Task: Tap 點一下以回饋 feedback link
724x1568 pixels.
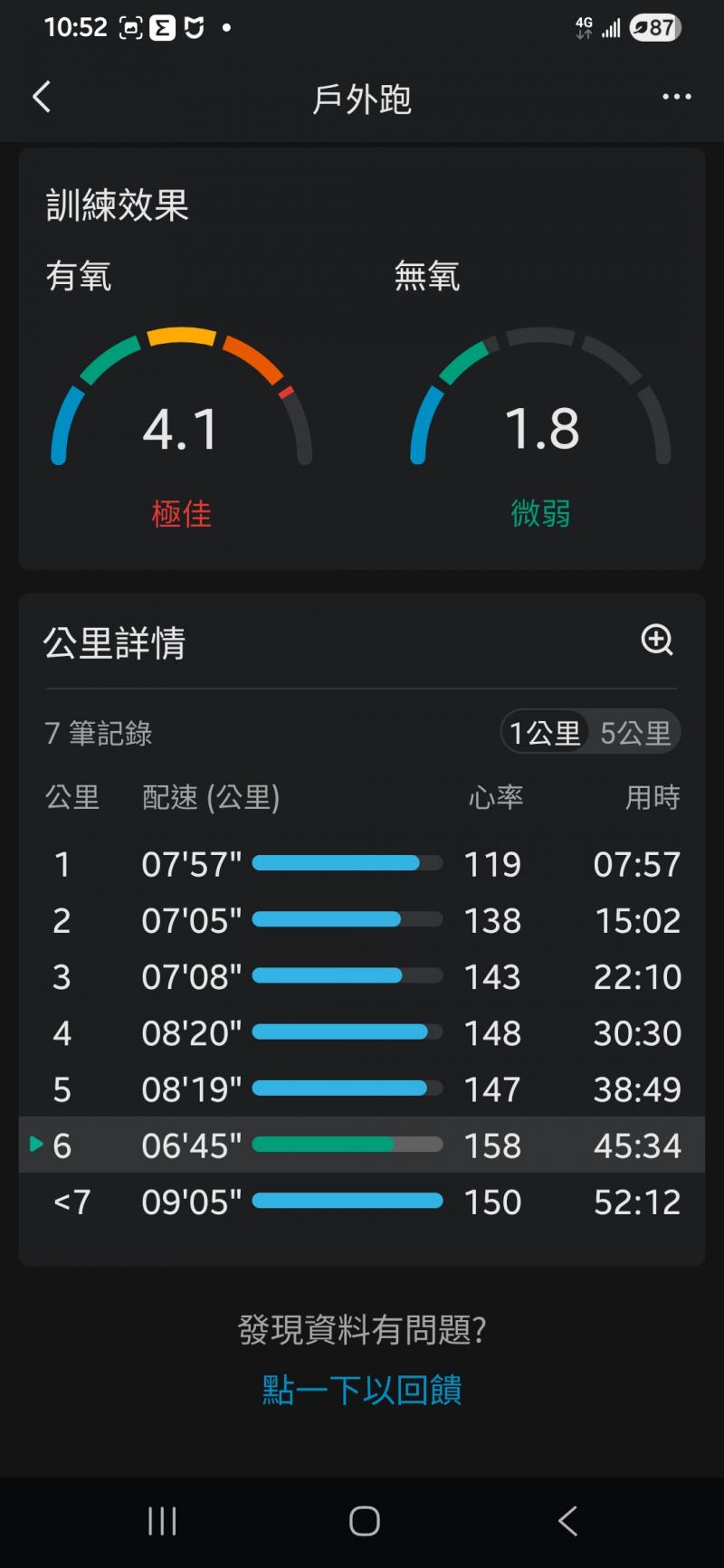Action: pos(362,1390)
